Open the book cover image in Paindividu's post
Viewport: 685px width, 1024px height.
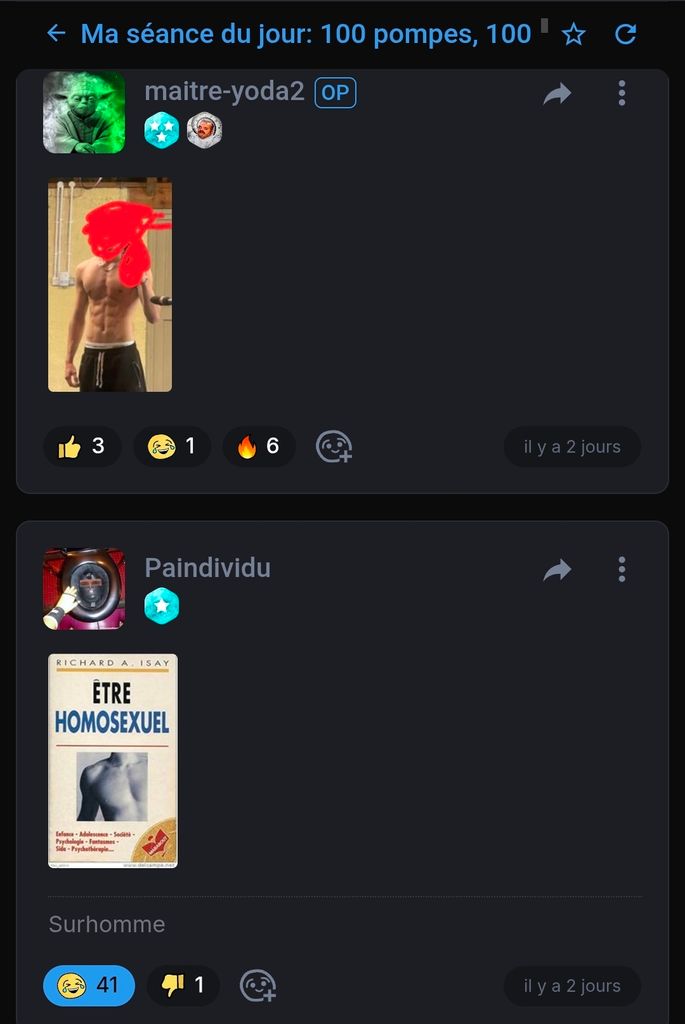pos(113,761)
